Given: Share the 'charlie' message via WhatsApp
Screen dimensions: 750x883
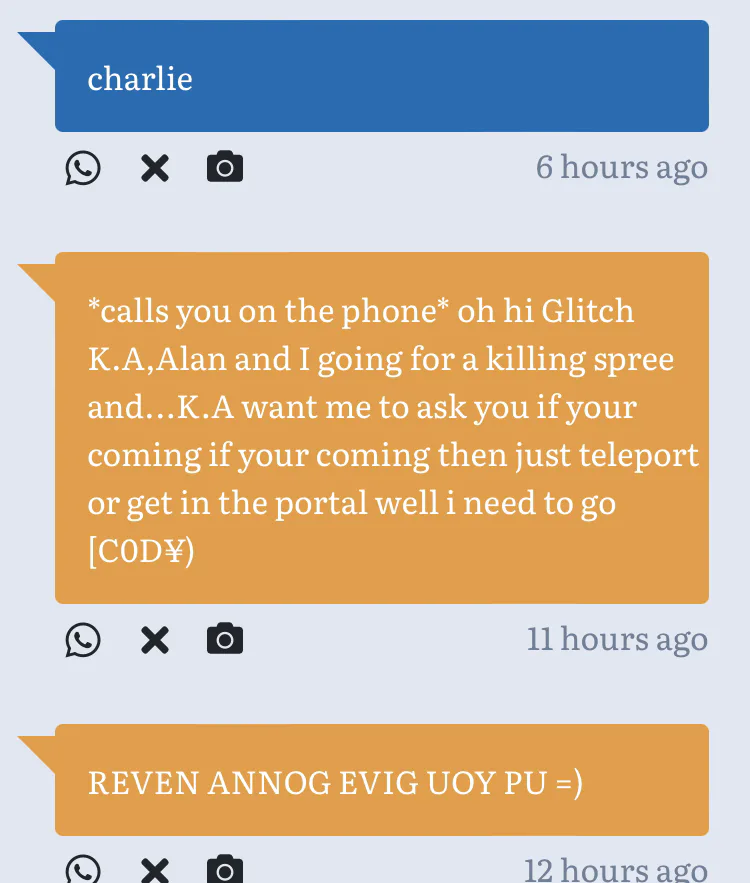Looking at the screenshot, I should [83, 167].
